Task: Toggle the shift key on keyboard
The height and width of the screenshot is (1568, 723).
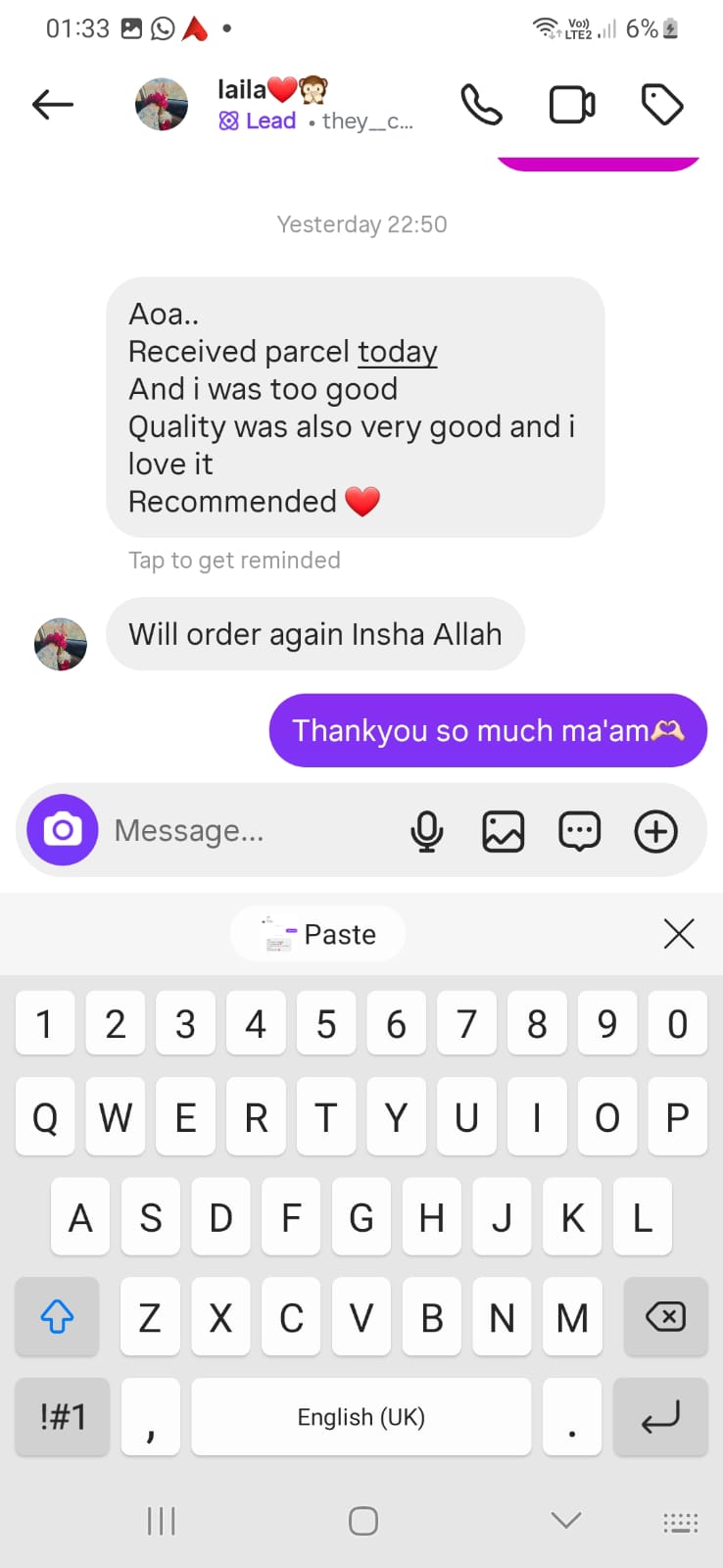Action: [x=57, y=1317]
